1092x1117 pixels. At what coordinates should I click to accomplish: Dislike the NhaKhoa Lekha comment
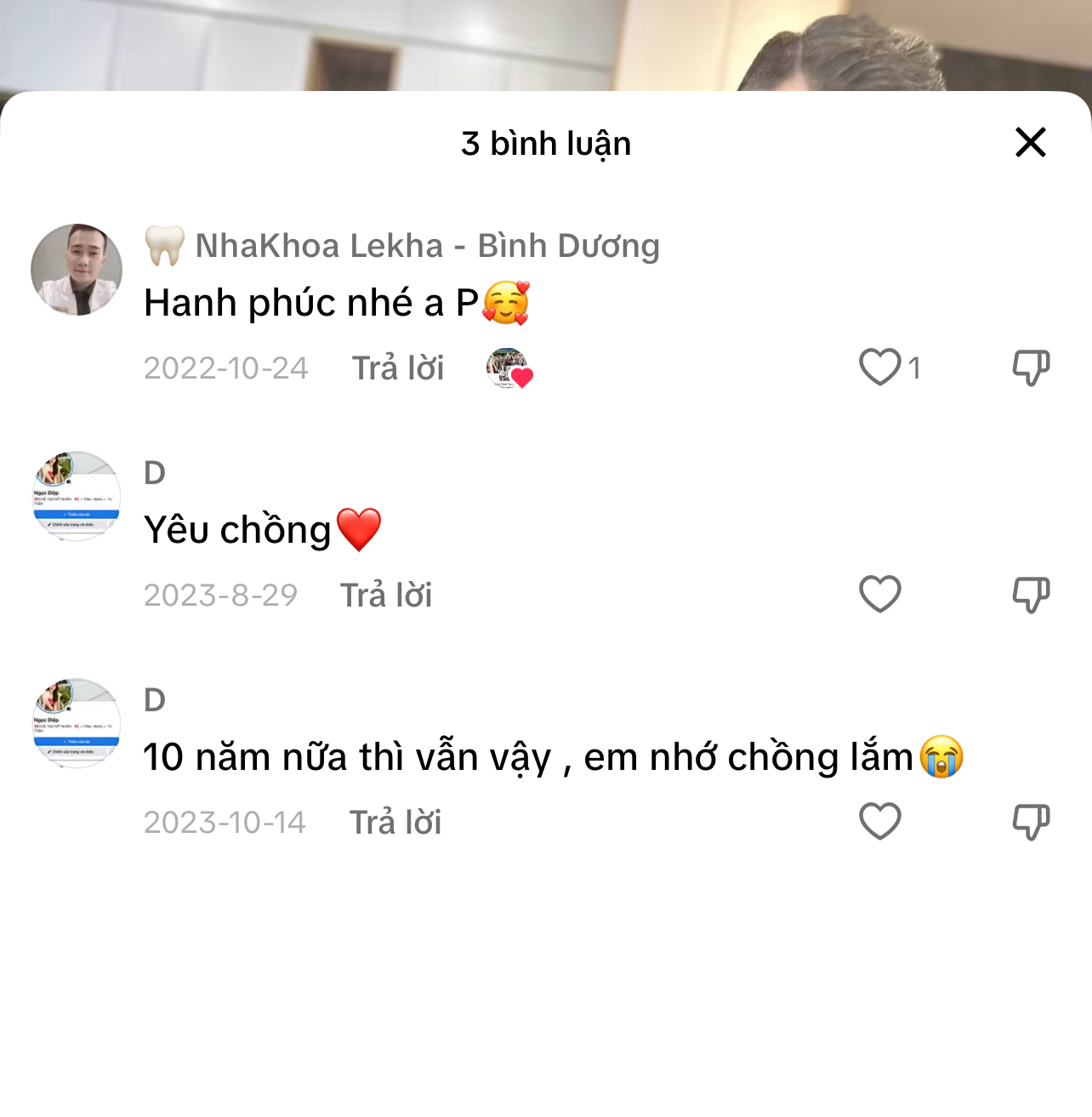click(x=1031, y=368)
